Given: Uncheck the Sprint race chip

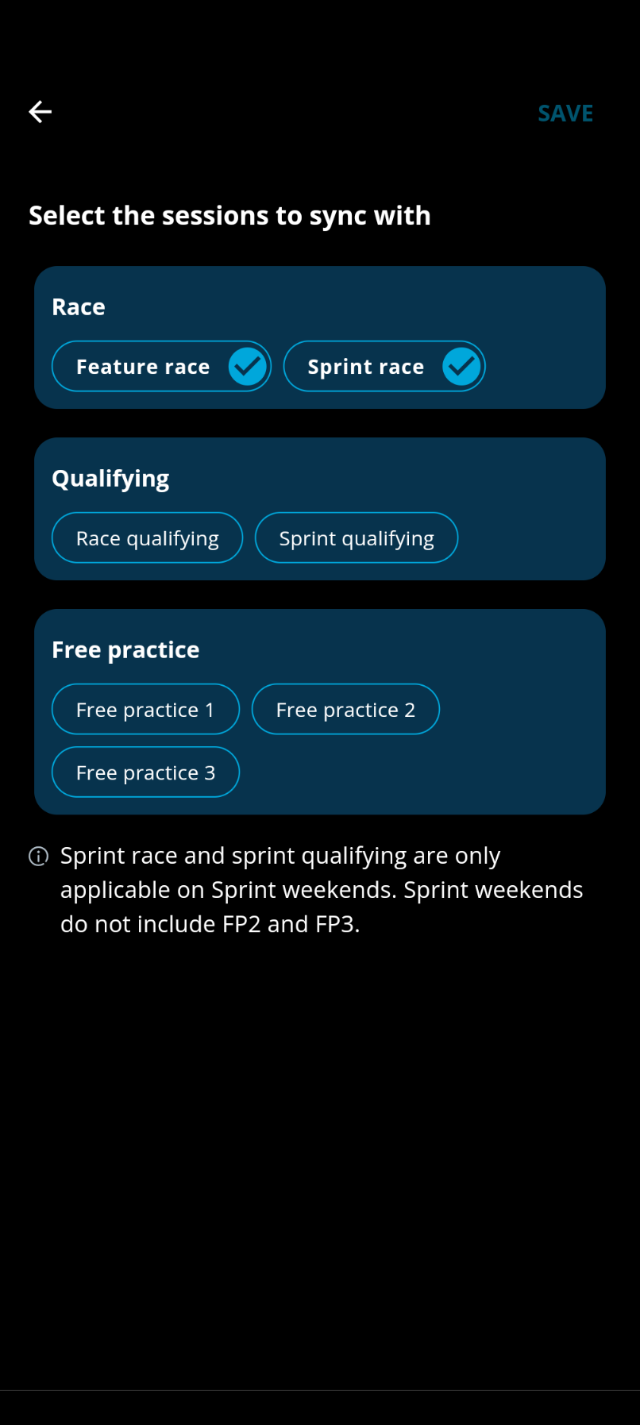Looking at the screenshot, I should pos(384,367).
